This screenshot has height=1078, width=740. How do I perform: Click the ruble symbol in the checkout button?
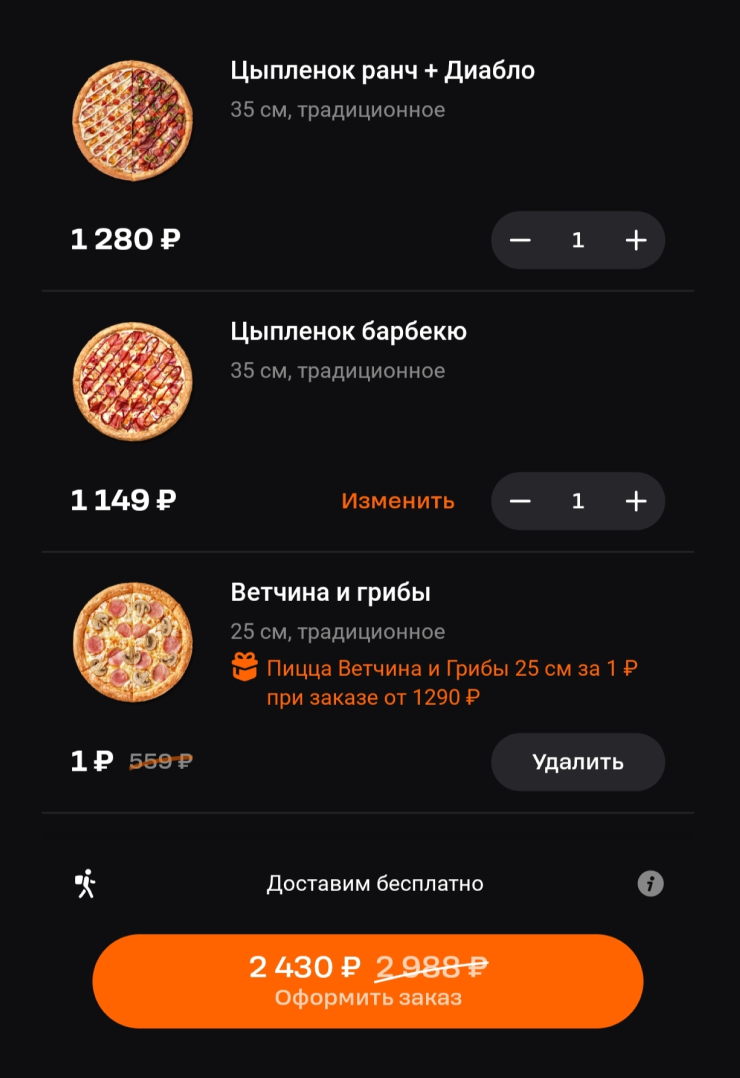346,967
